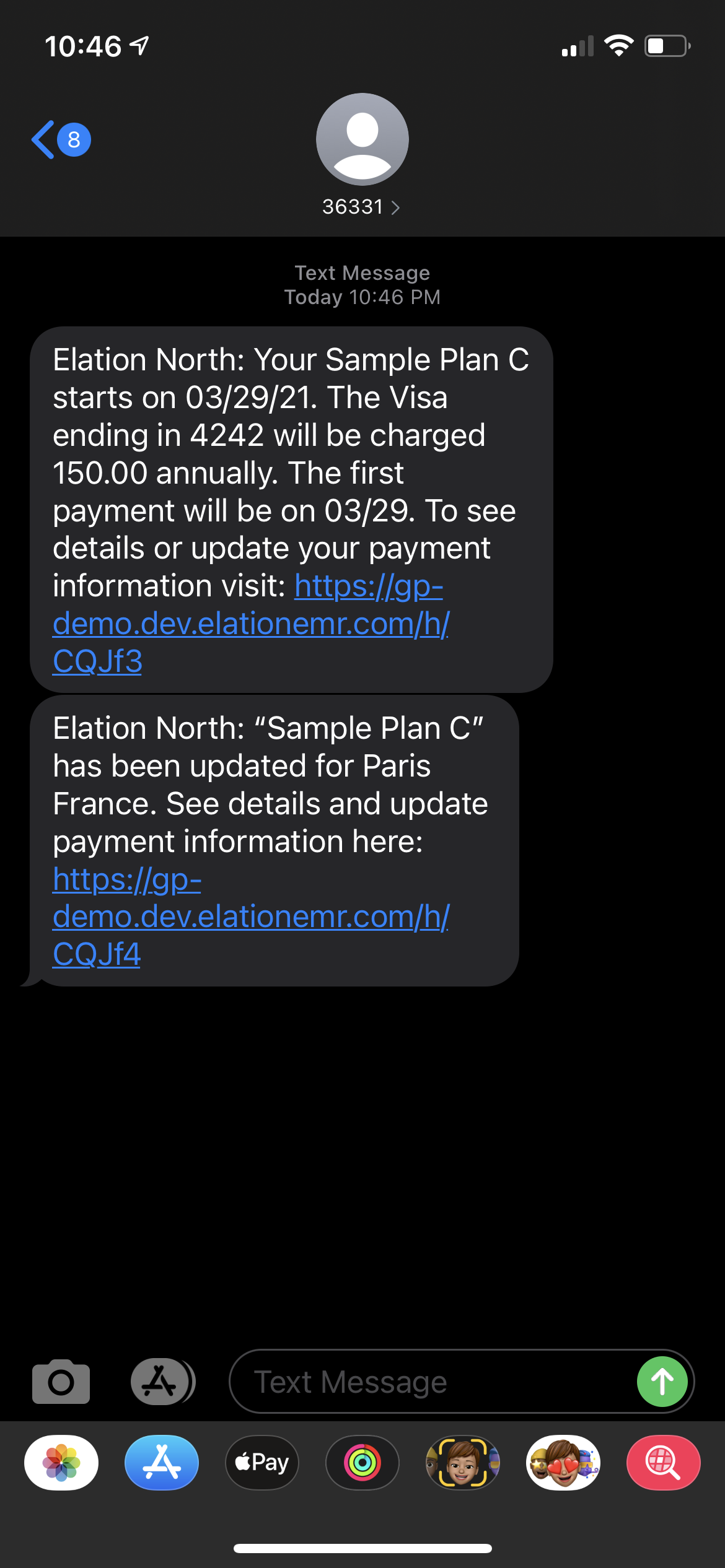This screenshot has width=725, height=1568.
Task: Open the App Store icon in app drawer
Action: [x=161, y=1462]
